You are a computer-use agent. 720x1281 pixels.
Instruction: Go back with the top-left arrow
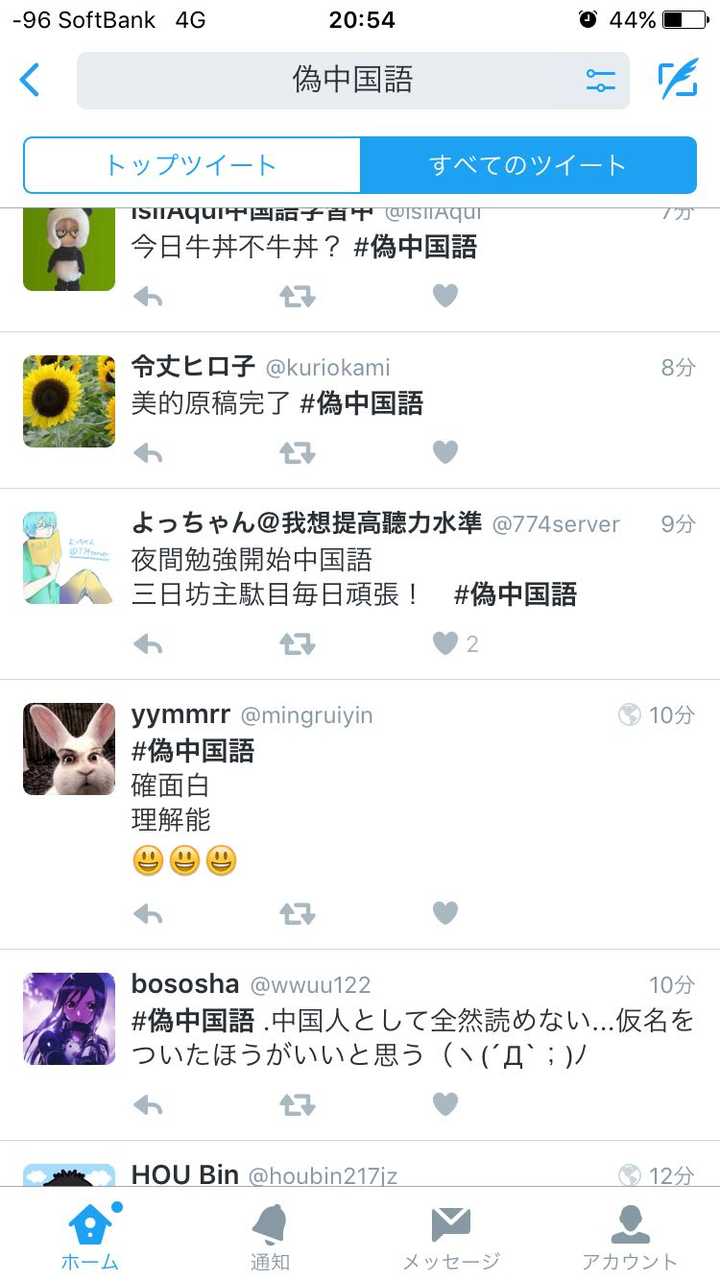pyautogui.click(x=30, y=80)
